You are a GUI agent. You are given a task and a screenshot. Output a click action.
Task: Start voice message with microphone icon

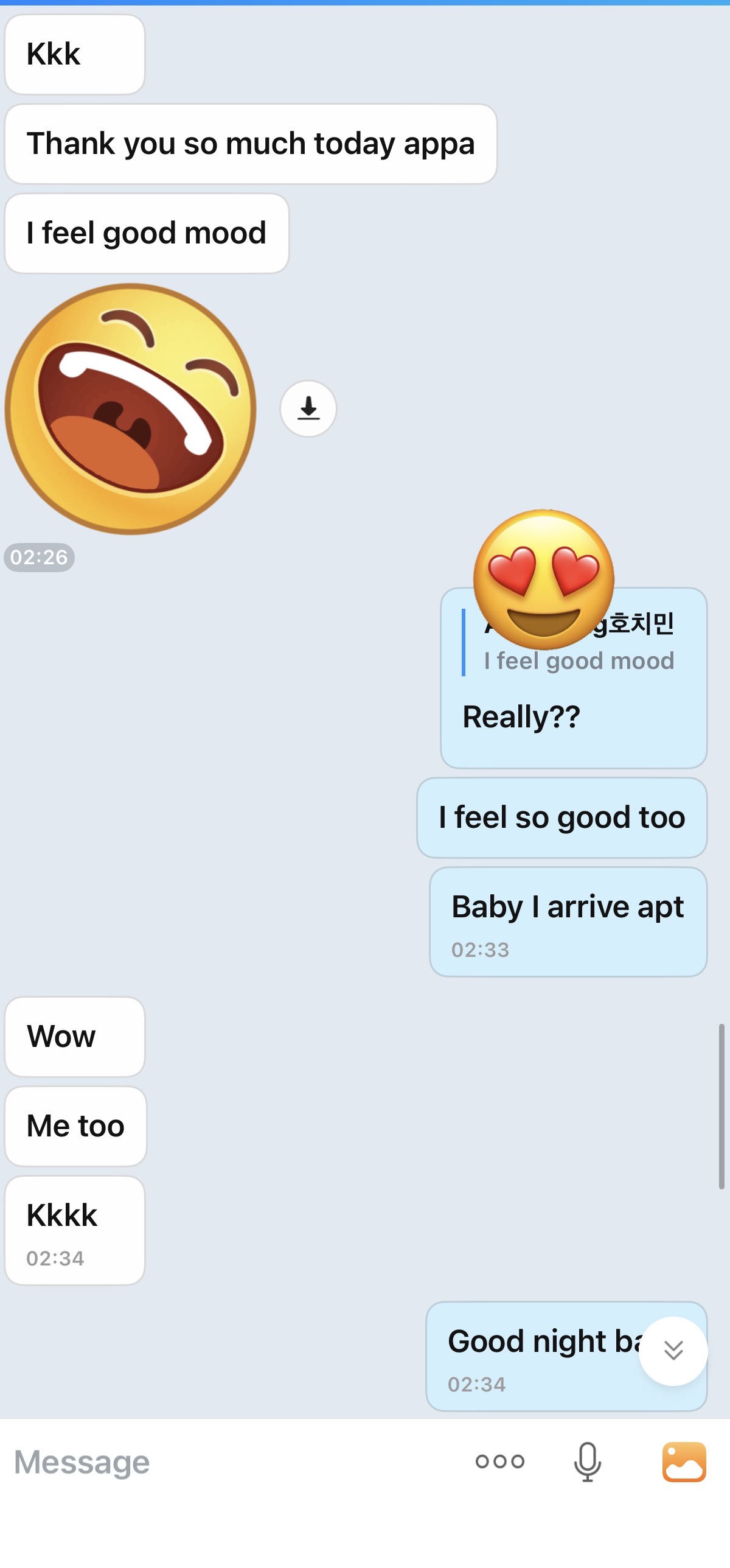587,1461
